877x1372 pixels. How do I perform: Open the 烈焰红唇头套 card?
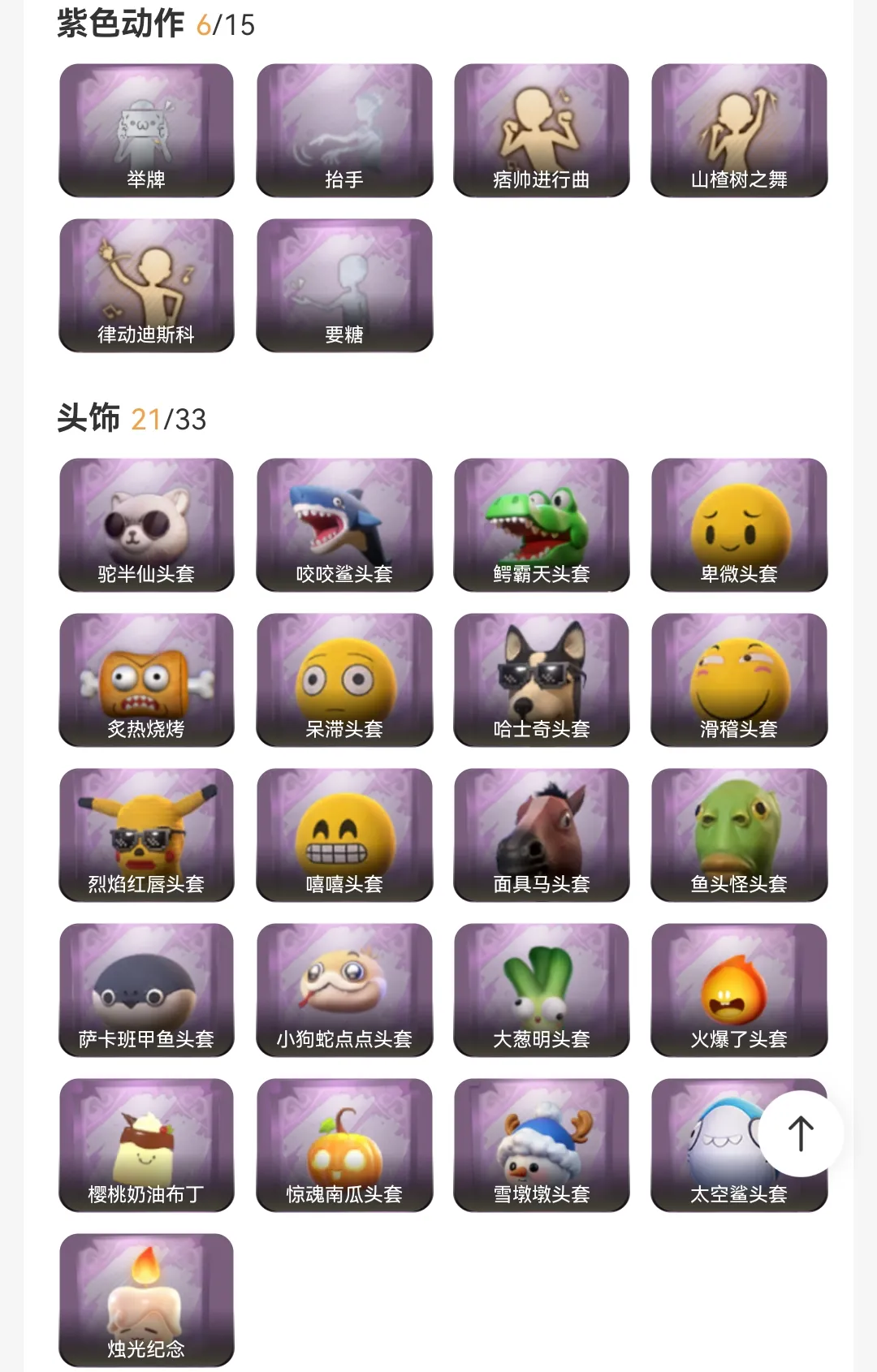146,835
